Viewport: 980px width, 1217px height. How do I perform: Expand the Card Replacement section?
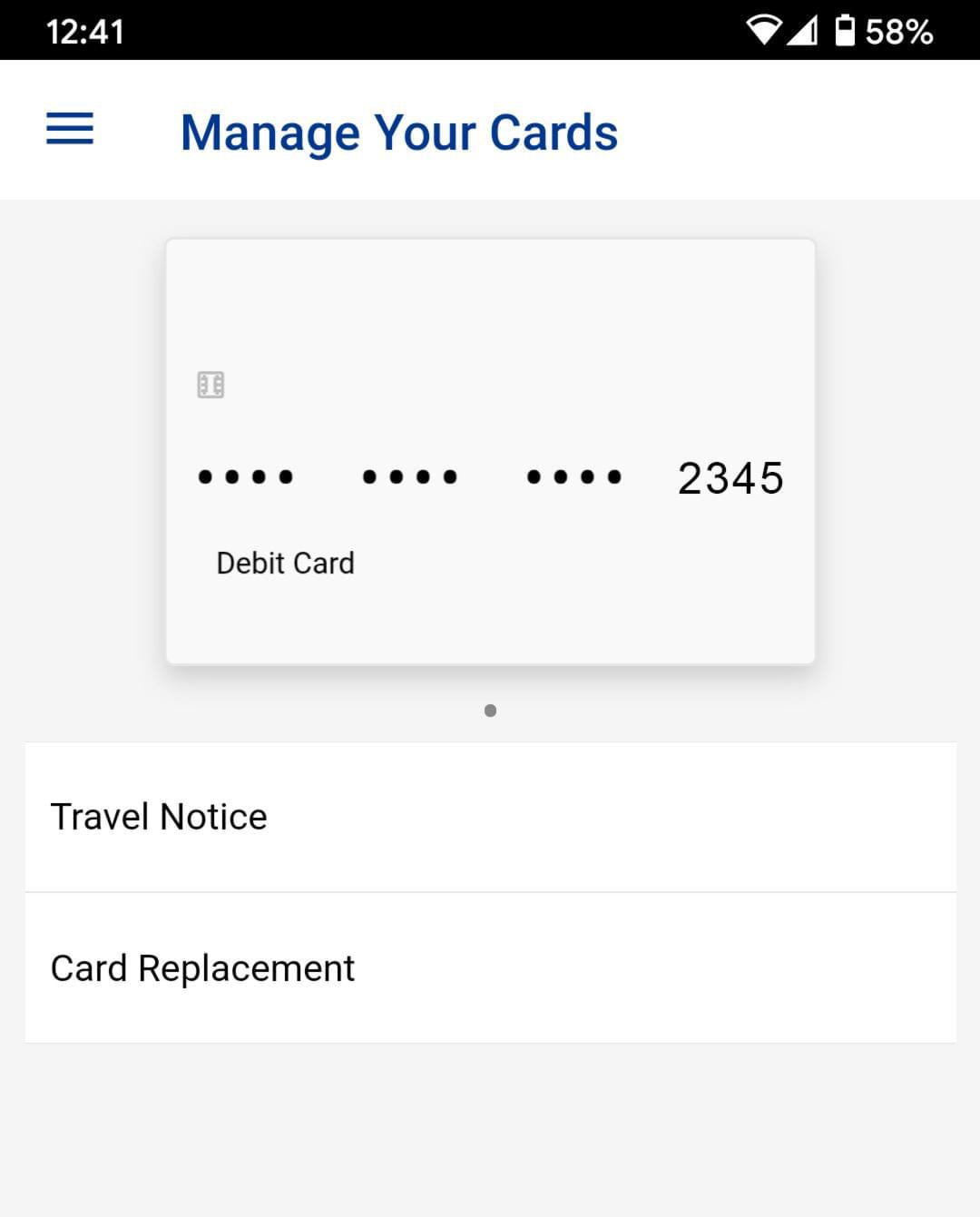(490, 967)
